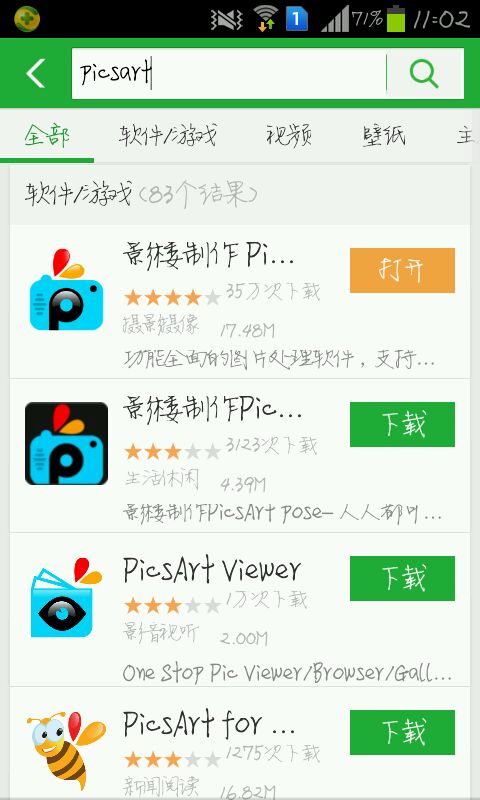The width and height of the screenshot is (480, 800).
Task: Open the bee icon PicsArt for… result
Action: pyautogui.click(x=240, y=743)
